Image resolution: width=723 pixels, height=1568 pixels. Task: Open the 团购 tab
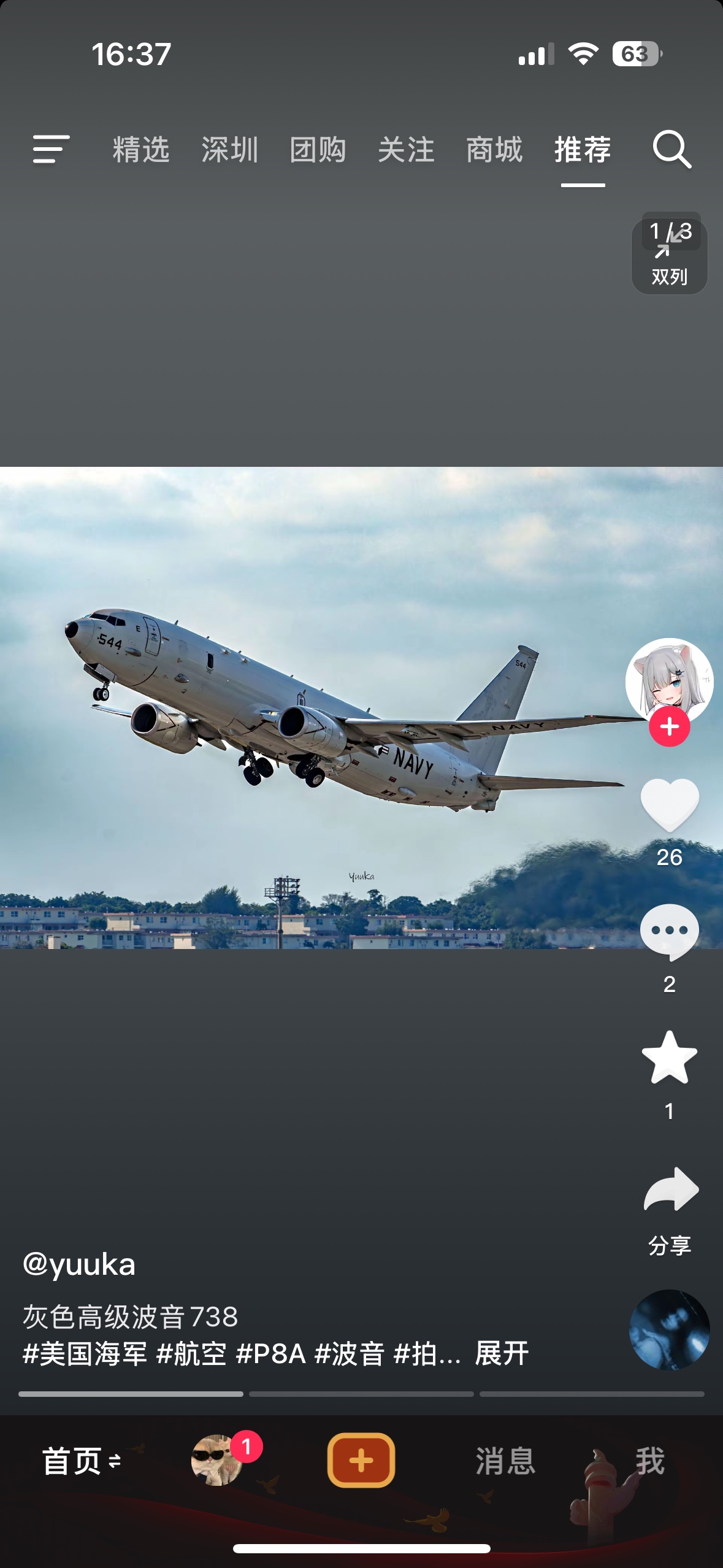click(x=318, y=150)
